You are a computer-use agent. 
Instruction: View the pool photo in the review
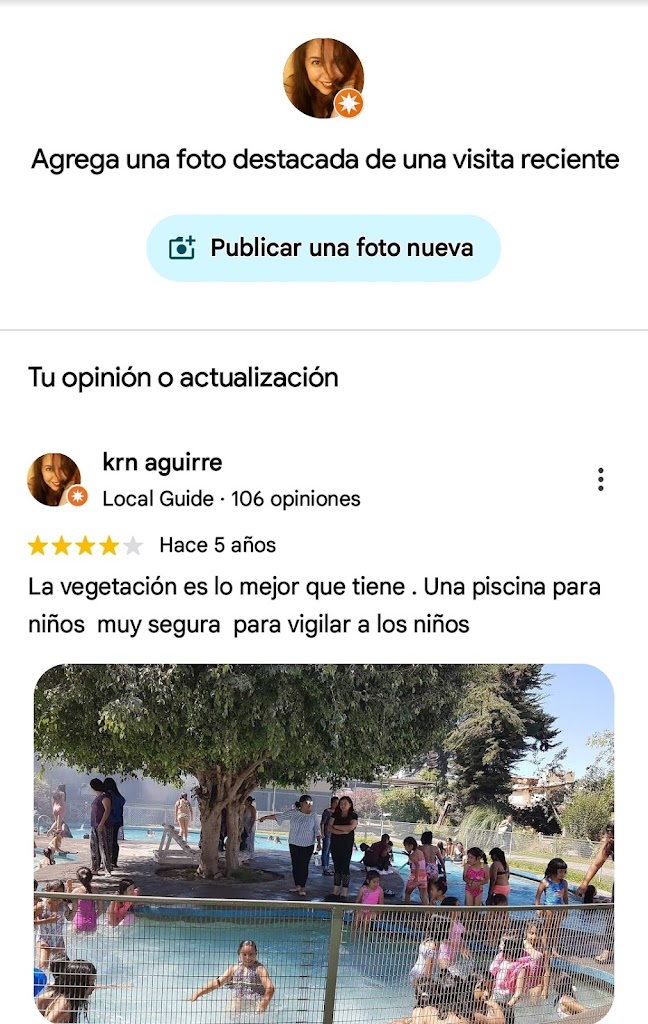pyautogui.click(x=324, y=842)
